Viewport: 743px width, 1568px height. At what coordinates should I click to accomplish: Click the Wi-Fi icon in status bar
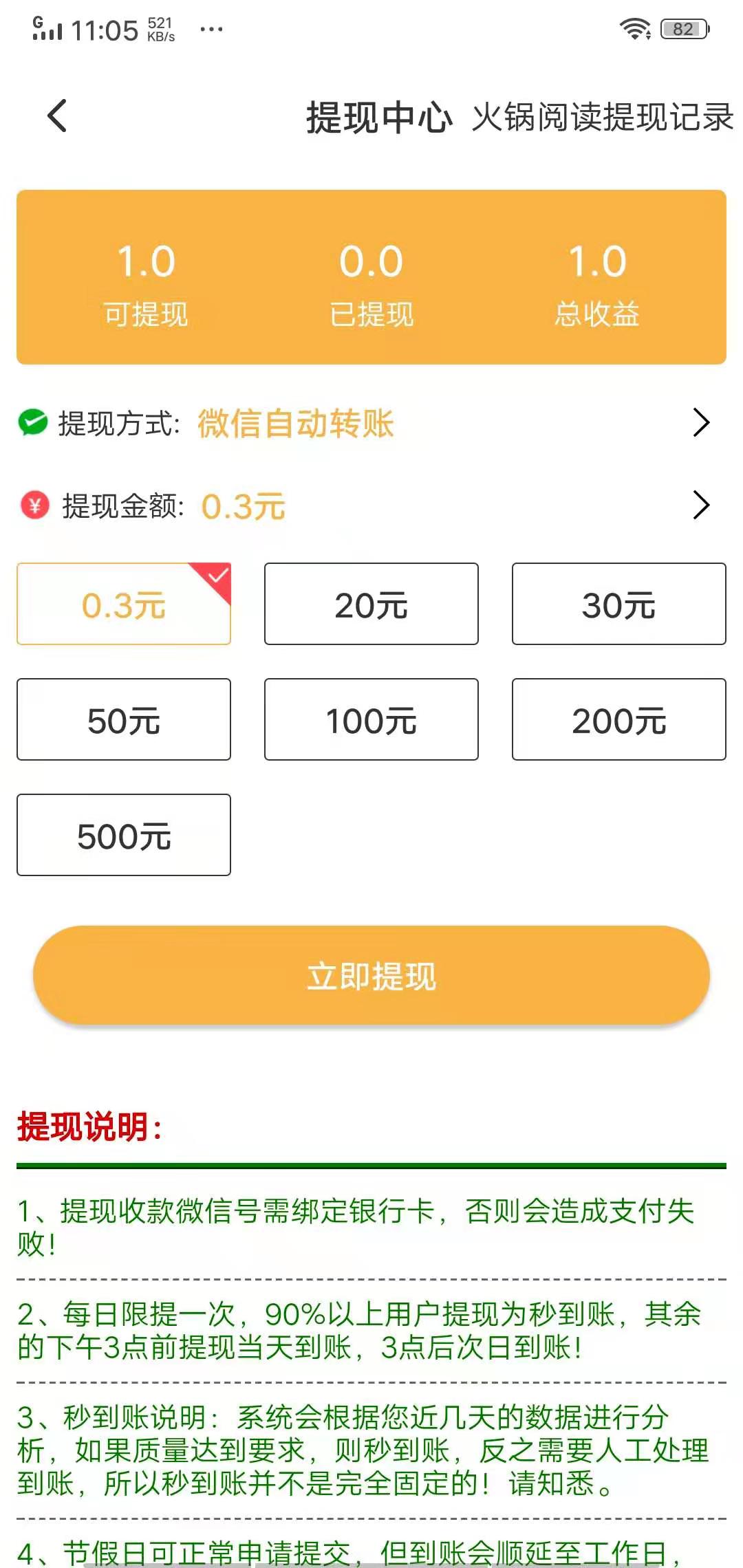[x=636, y=28]
